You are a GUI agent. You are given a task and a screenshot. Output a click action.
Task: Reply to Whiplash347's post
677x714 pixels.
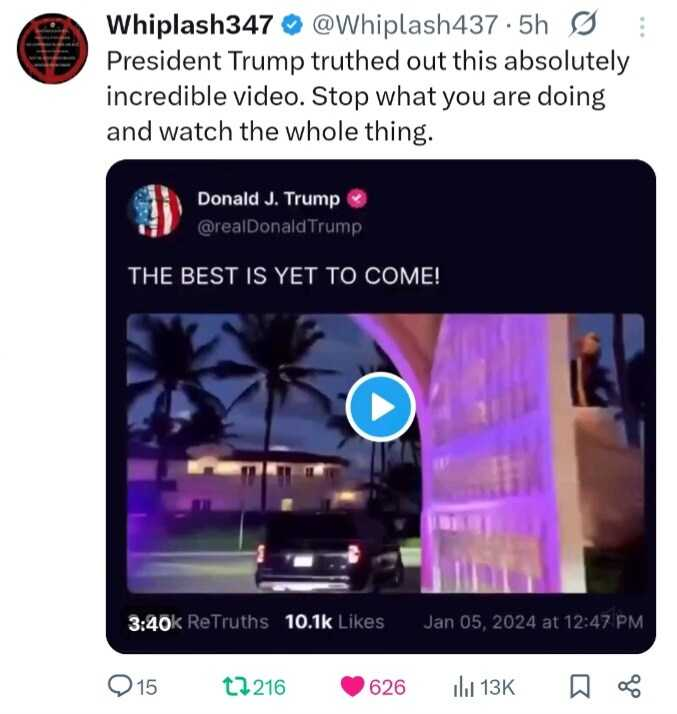point(119,686)
